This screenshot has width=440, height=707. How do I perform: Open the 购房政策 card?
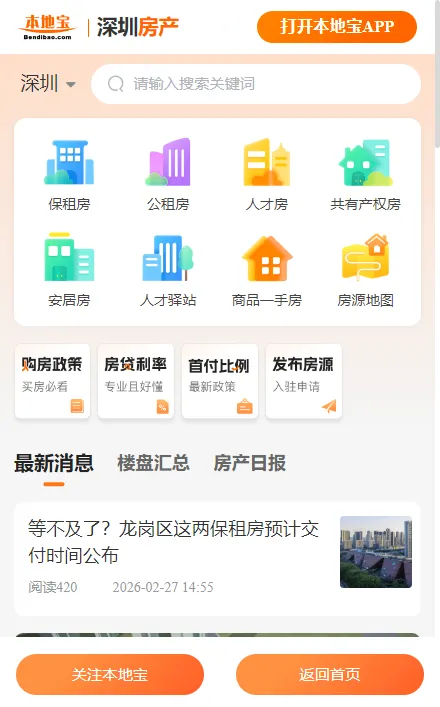coord(52,381)
